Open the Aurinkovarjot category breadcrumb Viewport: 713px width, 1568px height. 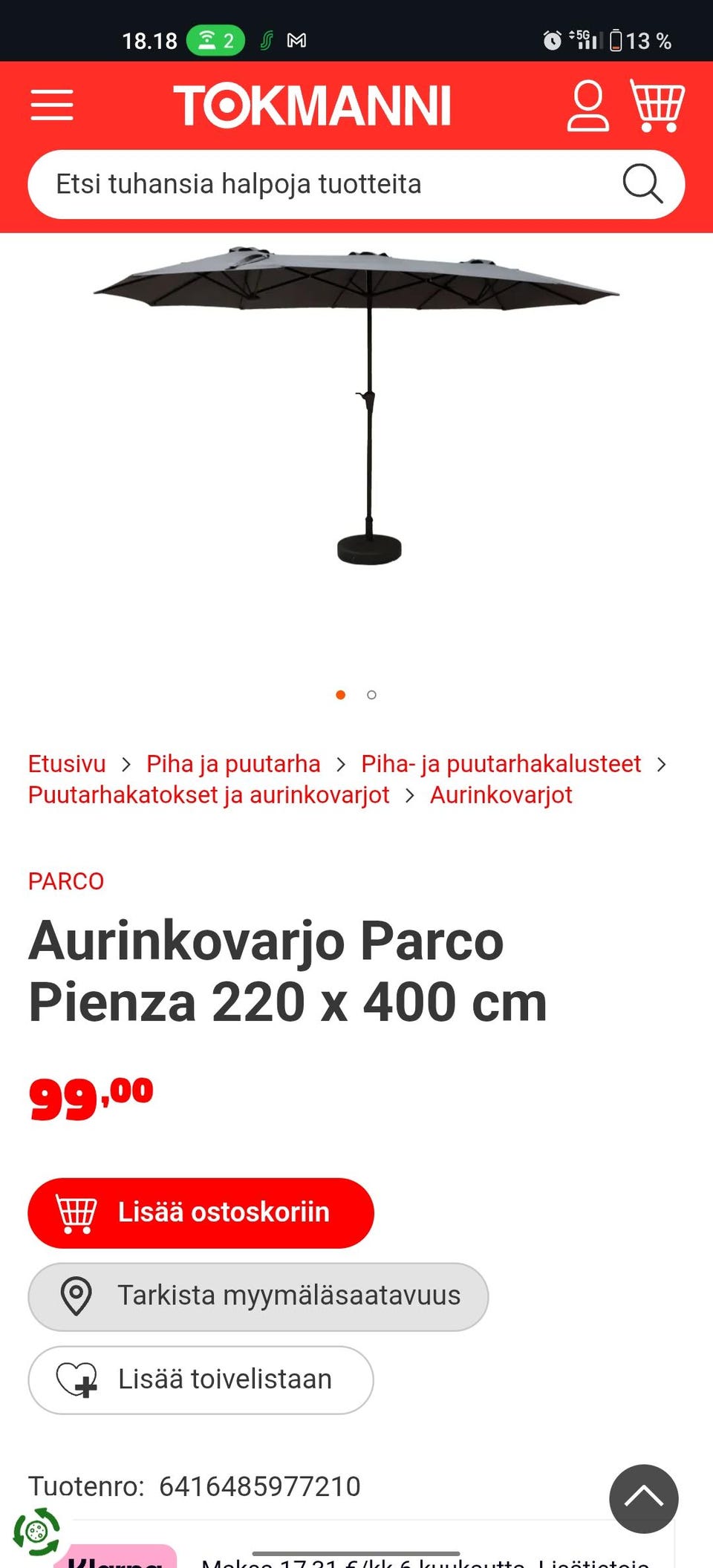pos(501,795)
